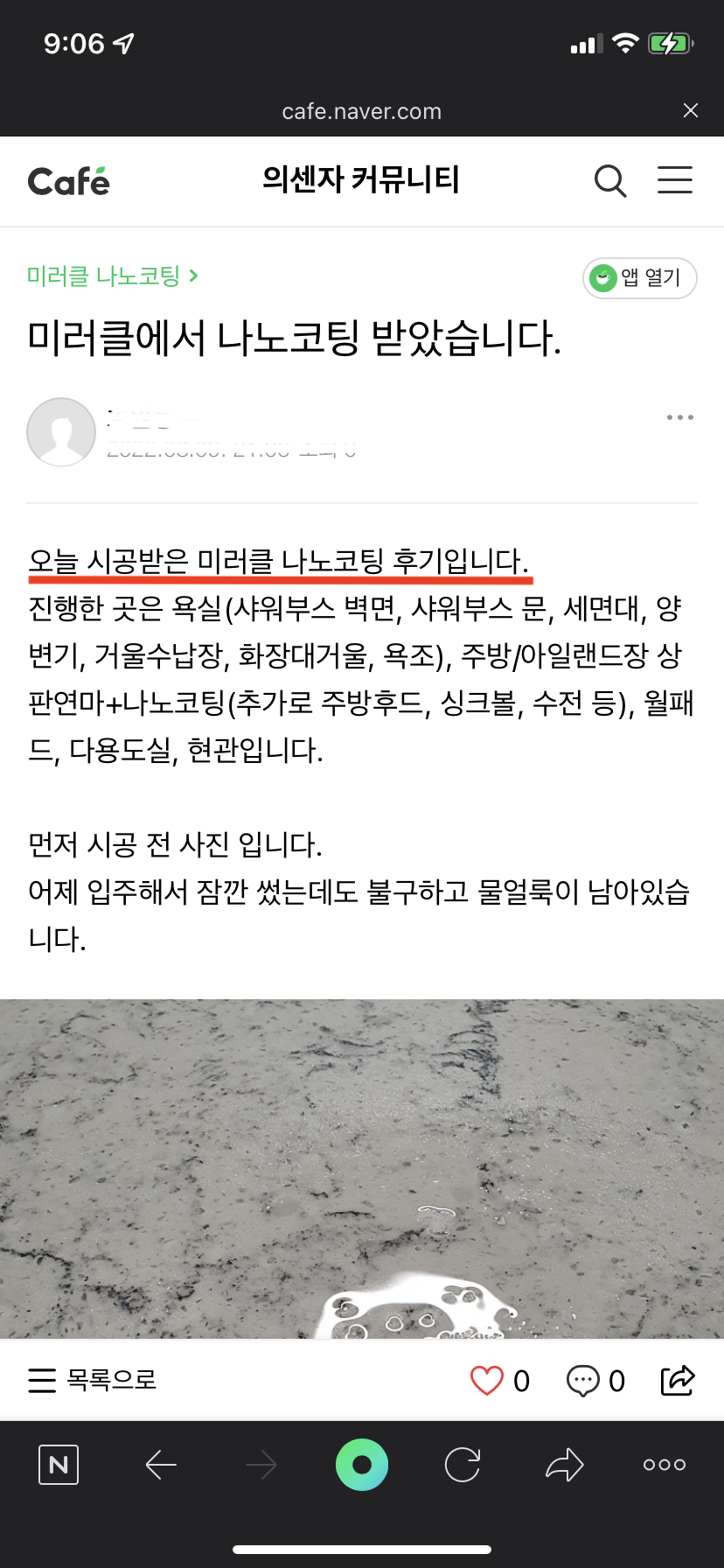Viewport: 724px width, 1568px height.
Task: Go back with the left arrow
Action: [x=161, y=1465]
